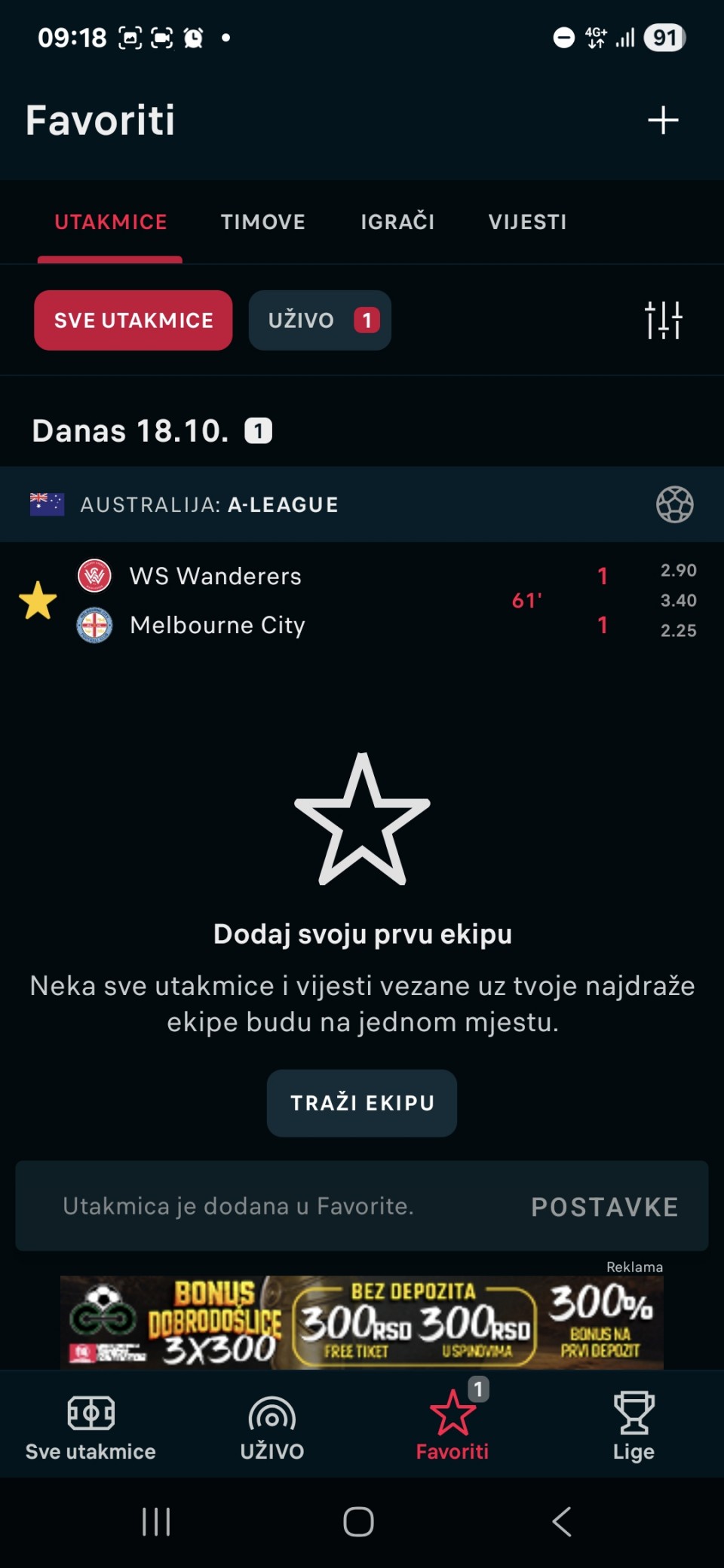This screenshot has height=1568, width=724.
Task: Tap the plus icon to add favorites
Action: (663, 121)
